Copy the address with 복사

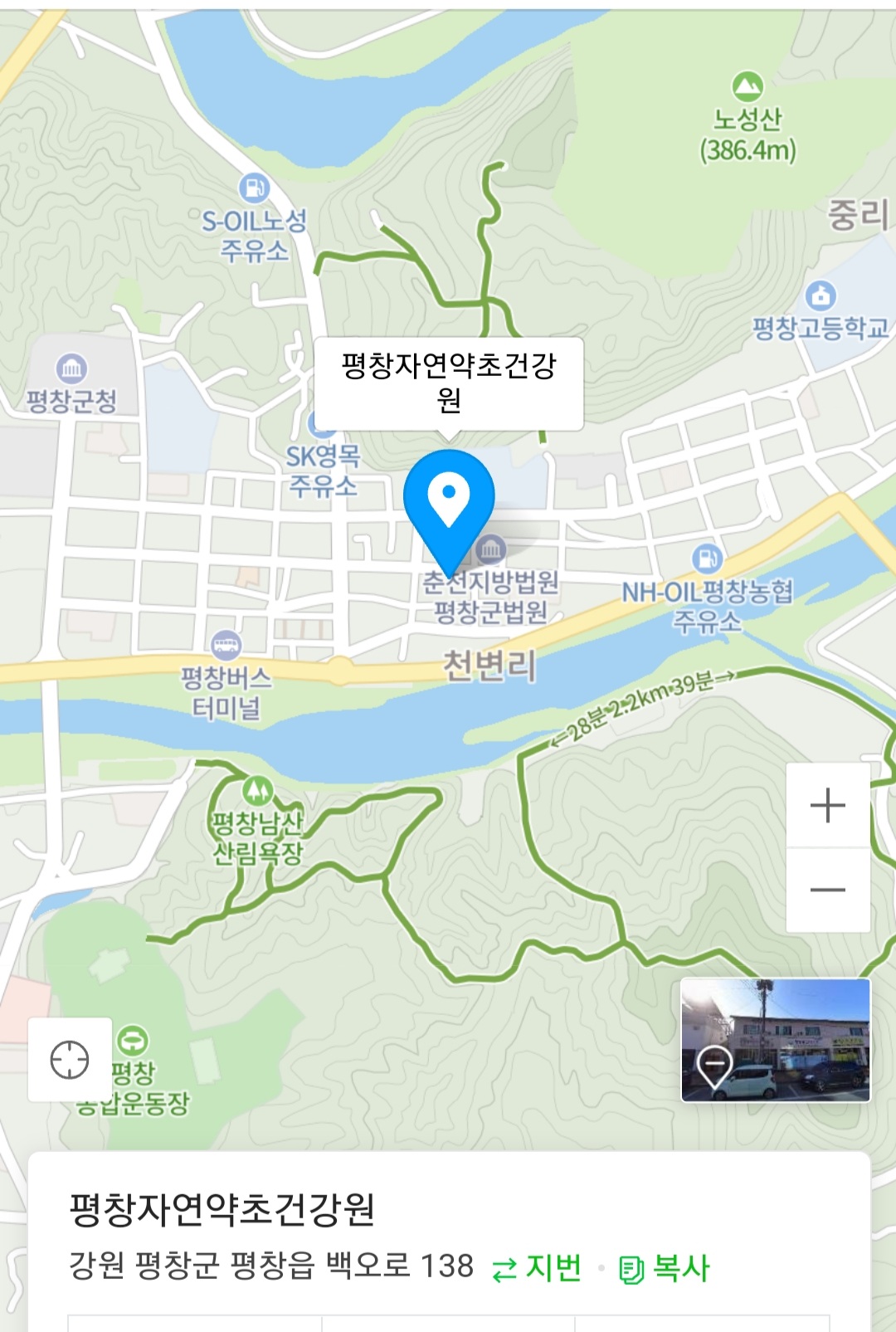[665, 1268]
